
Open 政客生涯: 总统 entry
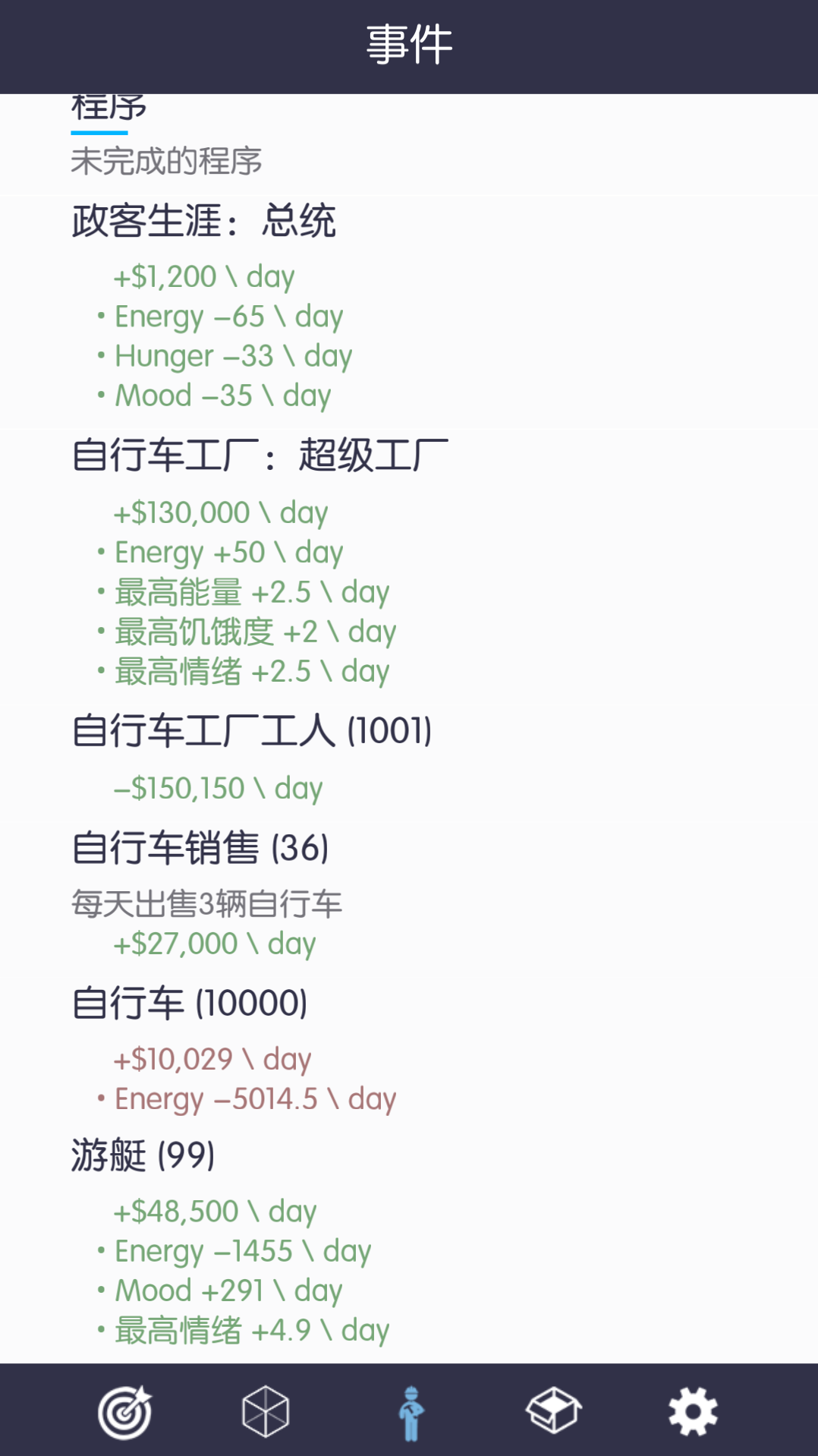[409, 310]
